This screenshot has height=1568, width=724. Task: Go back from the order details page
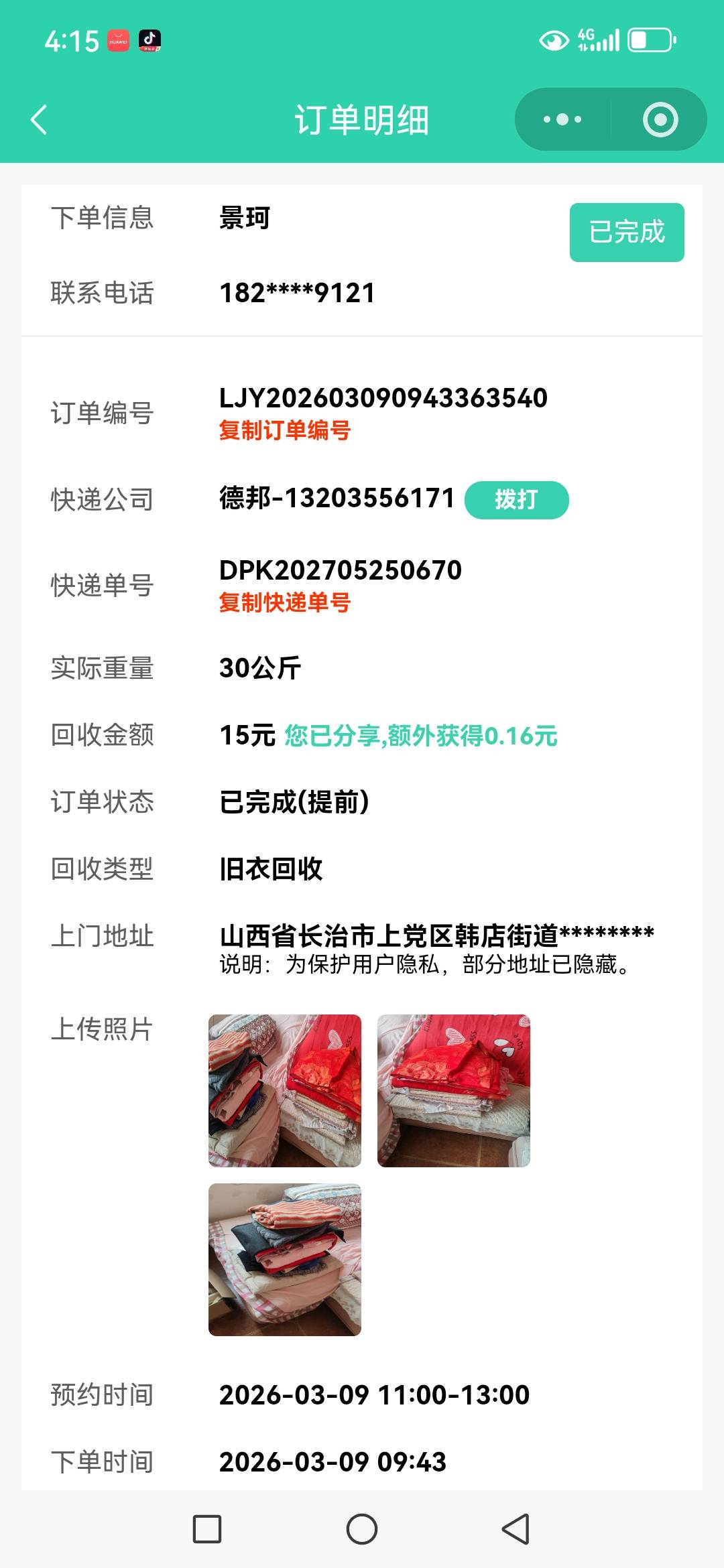click(39, 120)
